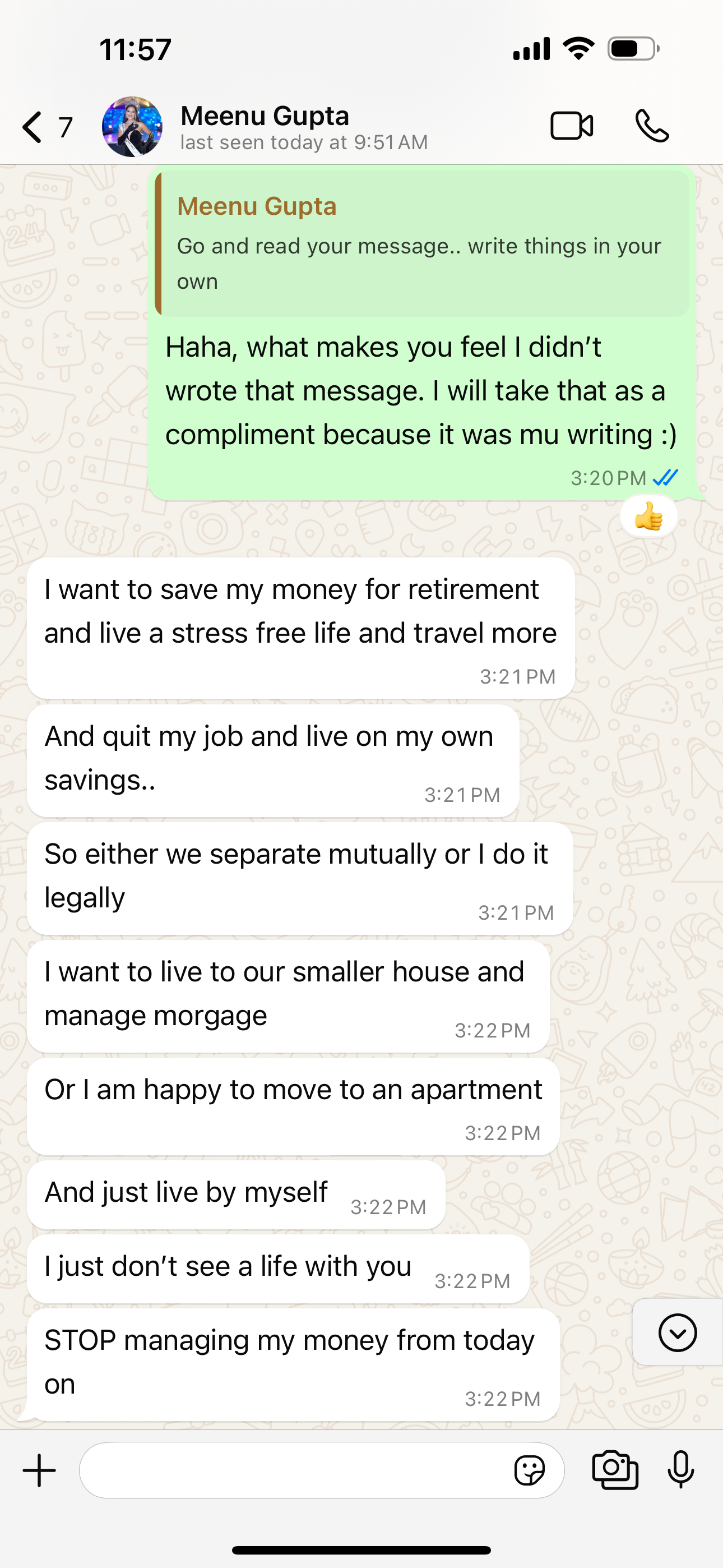This screenshot has width=723, height=1568.
Task: Record a voice message
Action: (x=680, y=1470)
